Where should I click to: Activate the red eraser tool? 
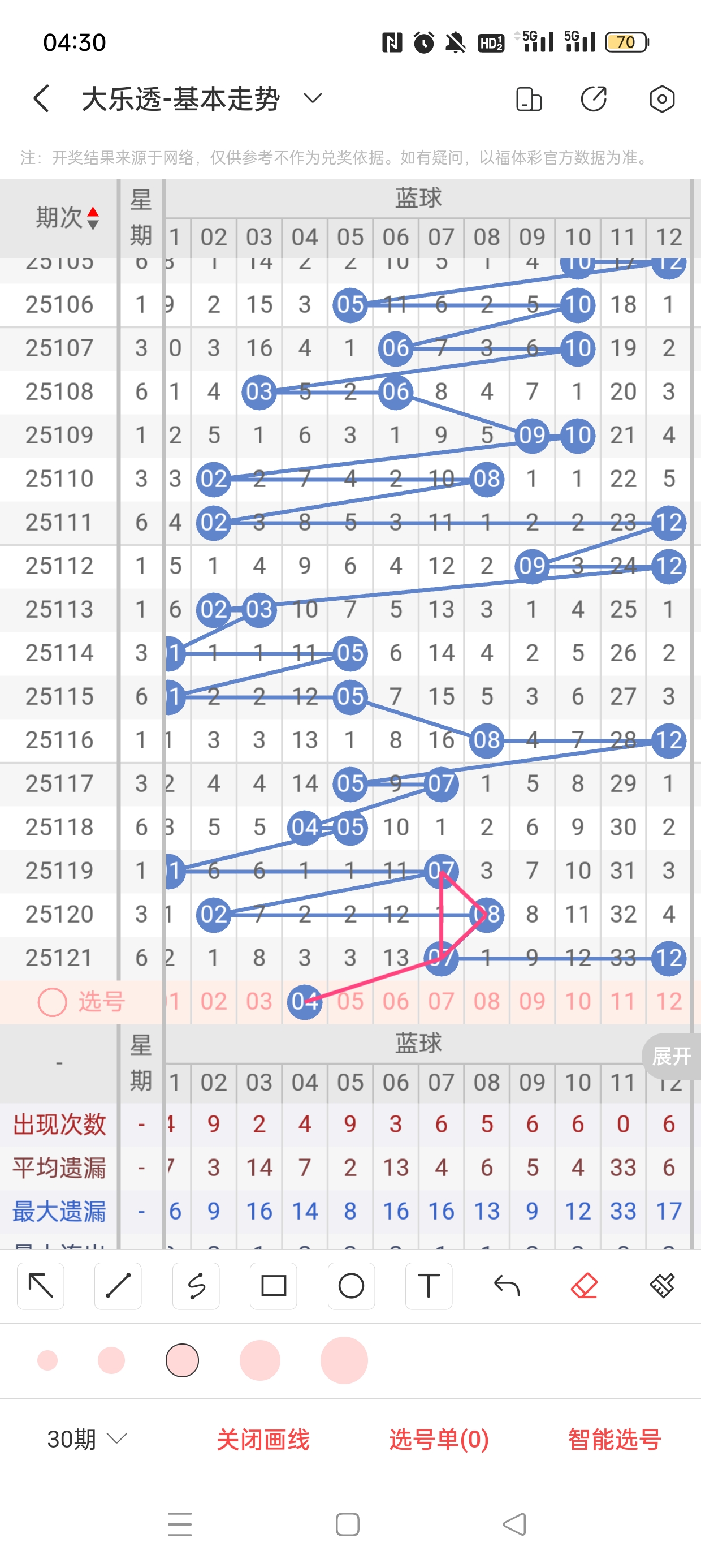584,1286
